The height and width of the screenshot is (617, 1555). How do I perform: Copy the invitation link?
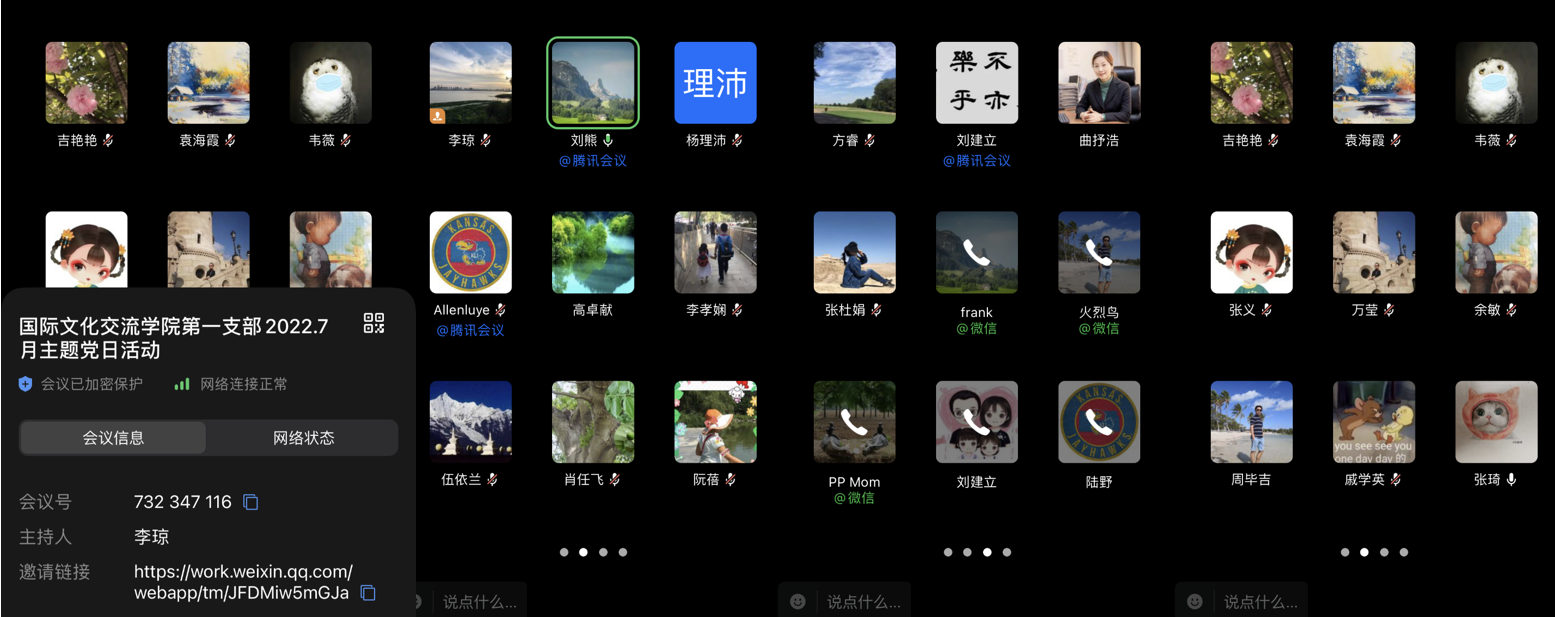point(368,593)
